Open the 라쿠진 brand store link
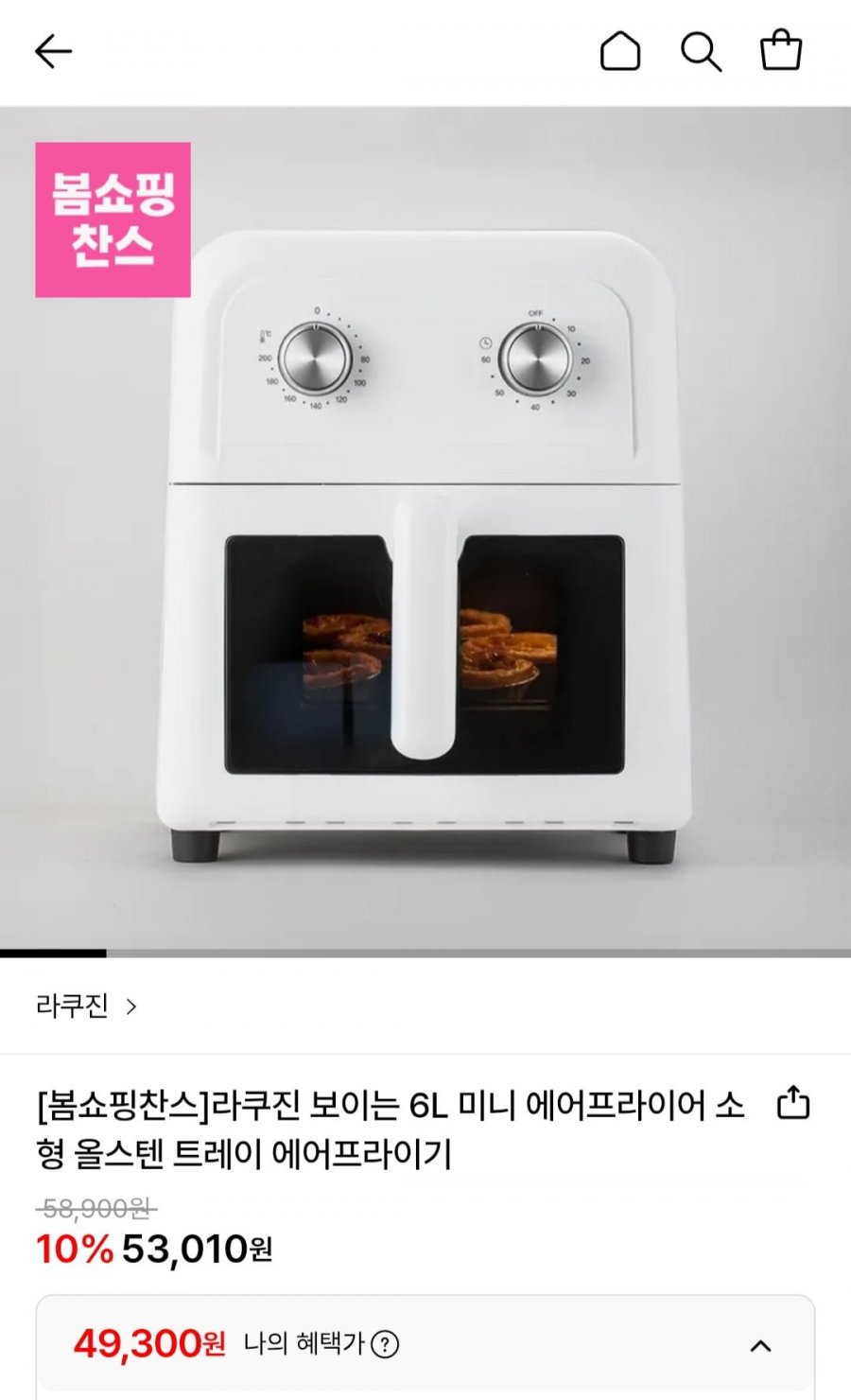The image size is (851, 1400). click(x=86, y=1006)
